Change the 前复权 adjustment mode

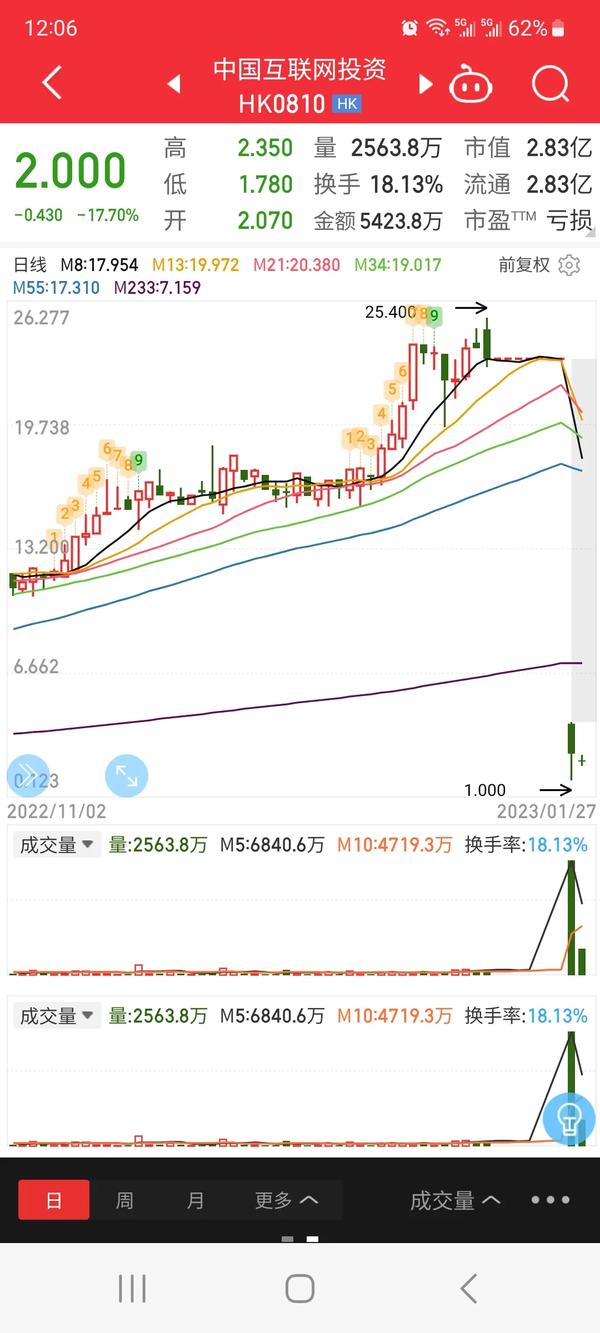click(524, 265)
